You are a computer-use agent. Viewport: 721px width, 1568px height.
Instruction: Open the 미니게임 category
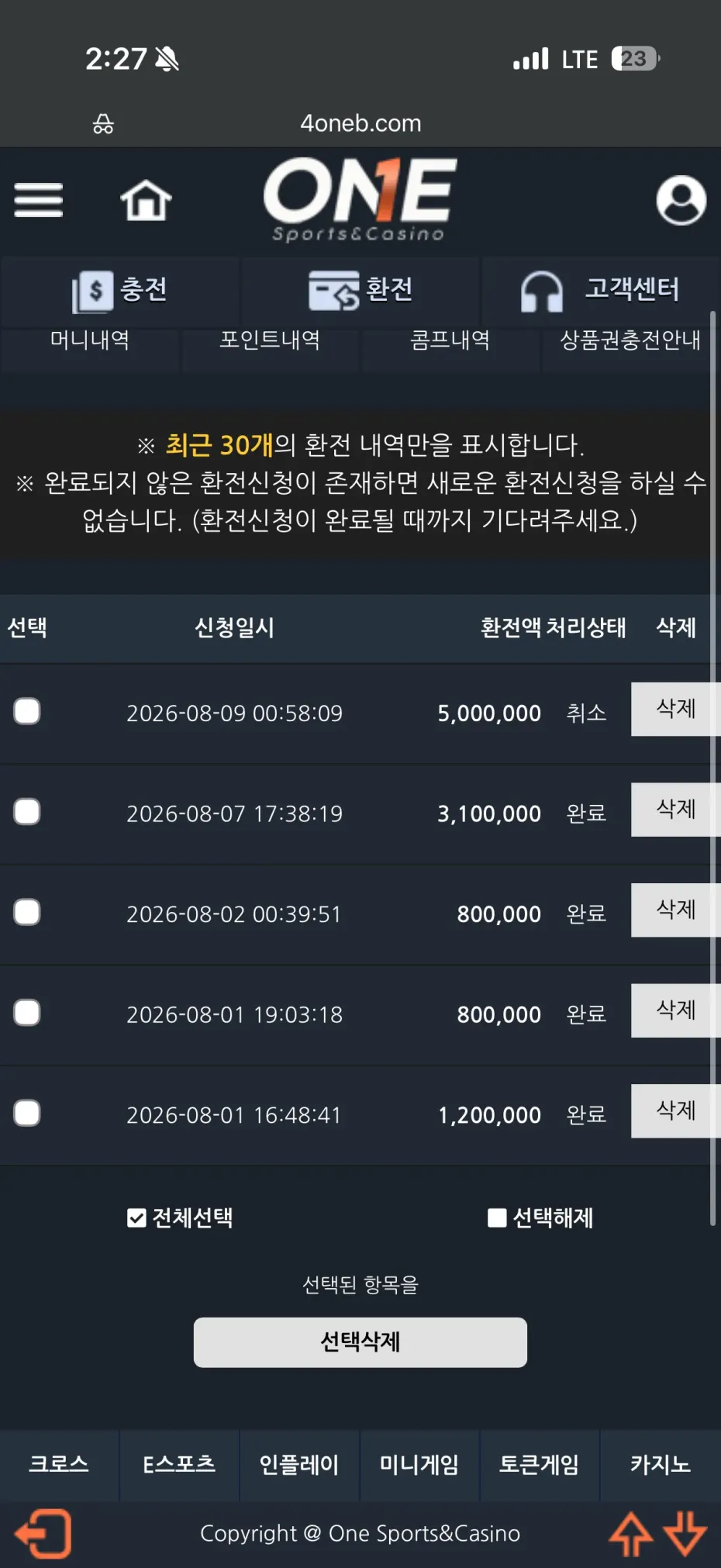tap(419, 1465)
